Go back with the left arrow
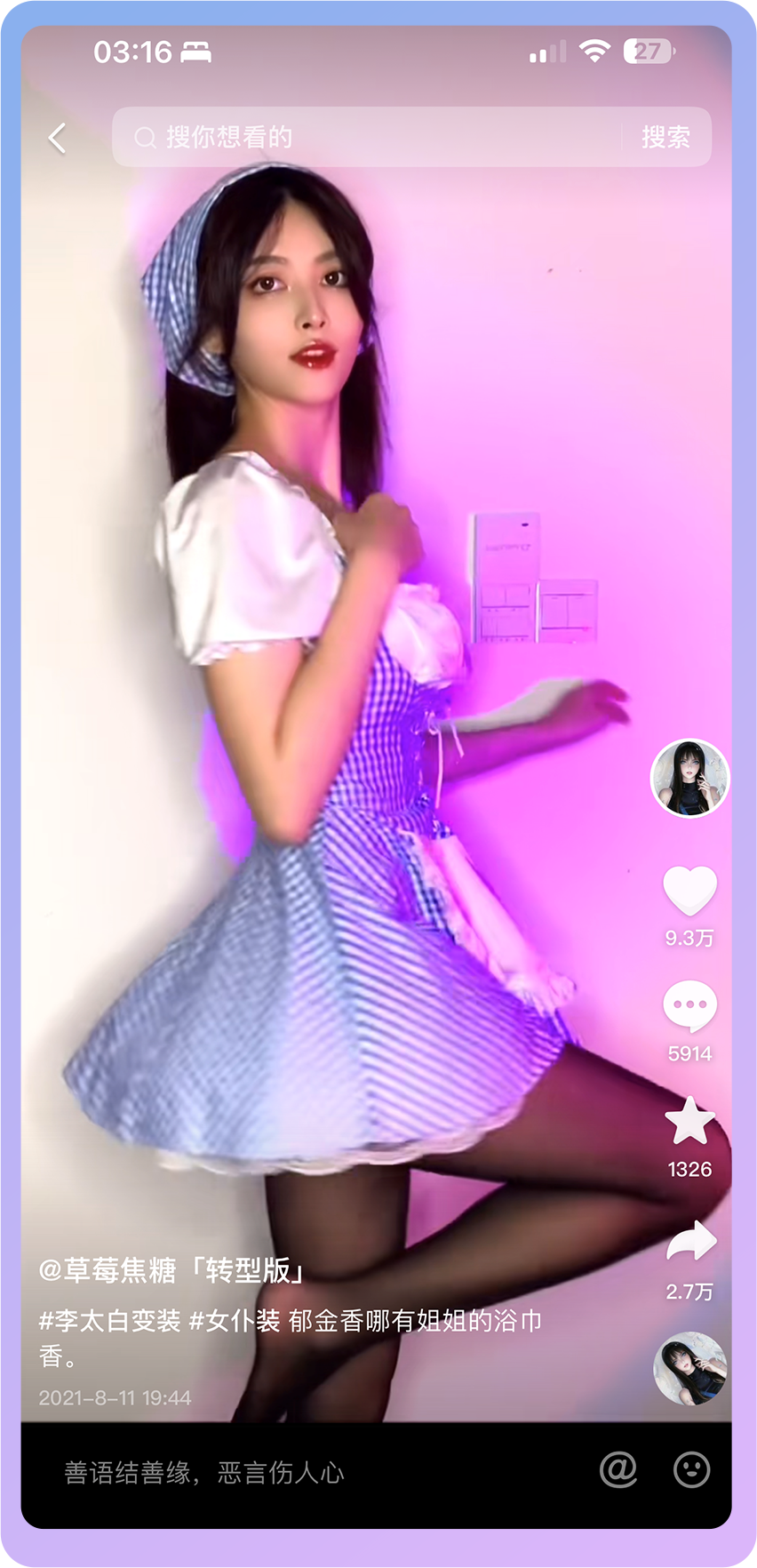 [x=57, y=138]
